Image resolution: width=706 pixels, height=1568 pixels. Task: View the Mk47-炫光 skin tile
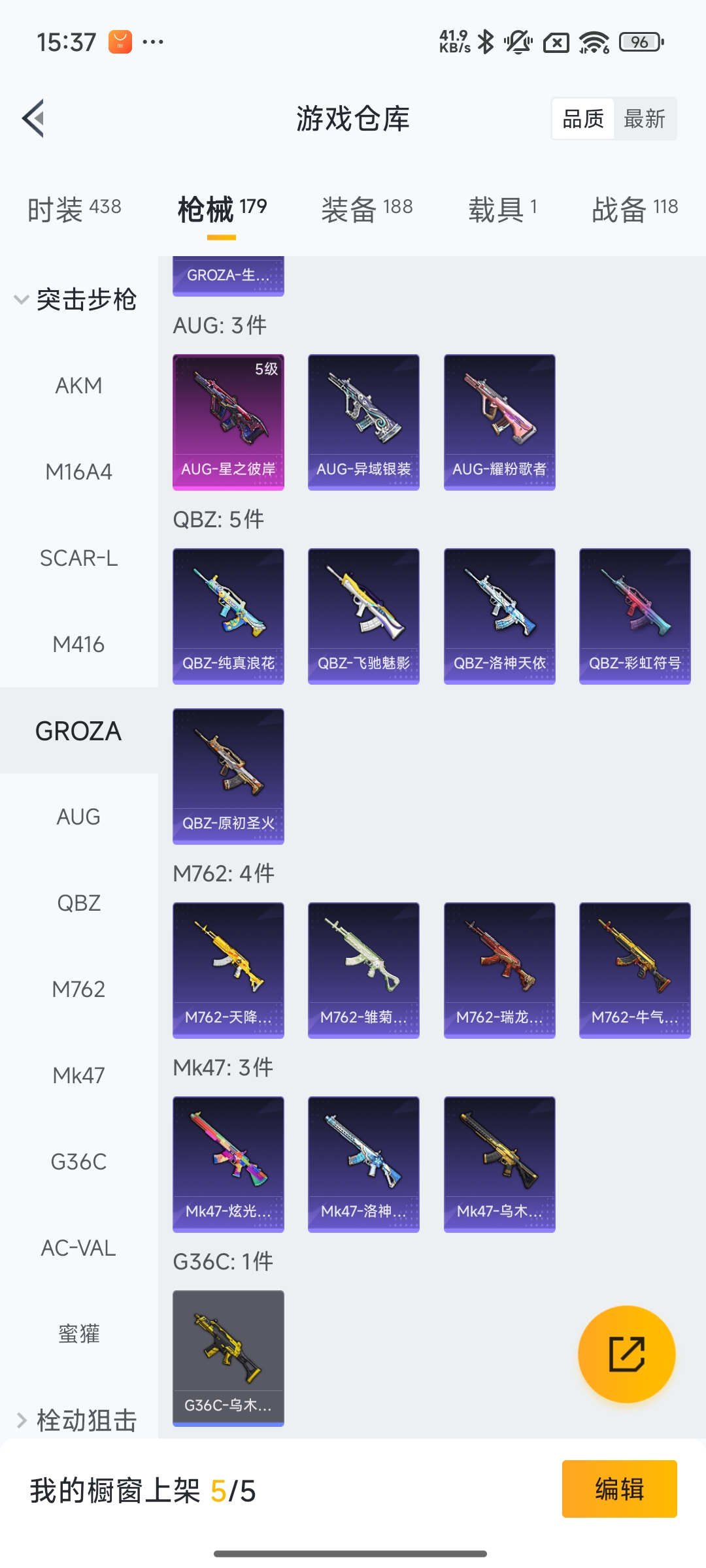coord(228,1164)
